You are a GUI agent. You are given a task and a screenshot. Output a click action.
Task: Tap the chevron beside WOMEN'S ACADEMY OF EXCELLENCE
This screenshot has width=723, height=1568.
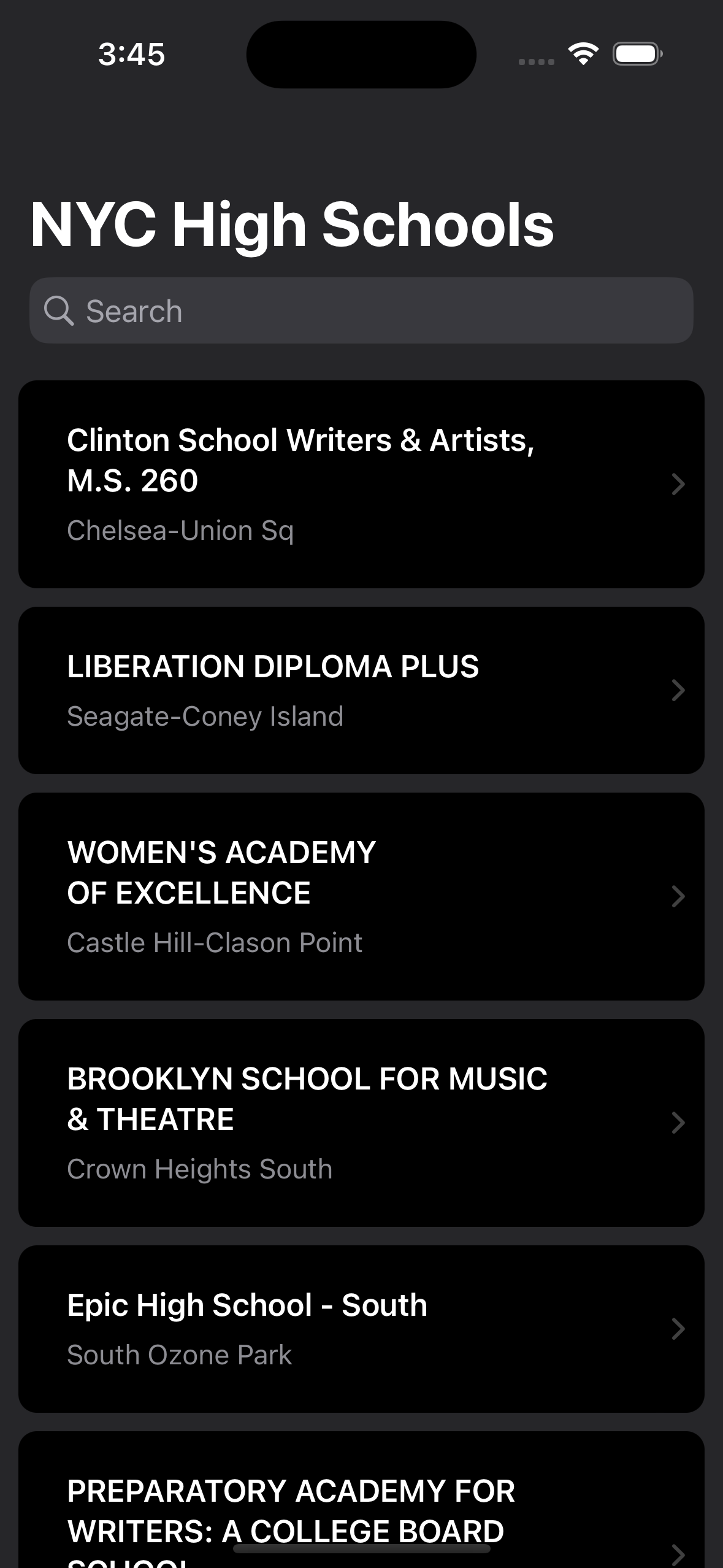point(678,896)
